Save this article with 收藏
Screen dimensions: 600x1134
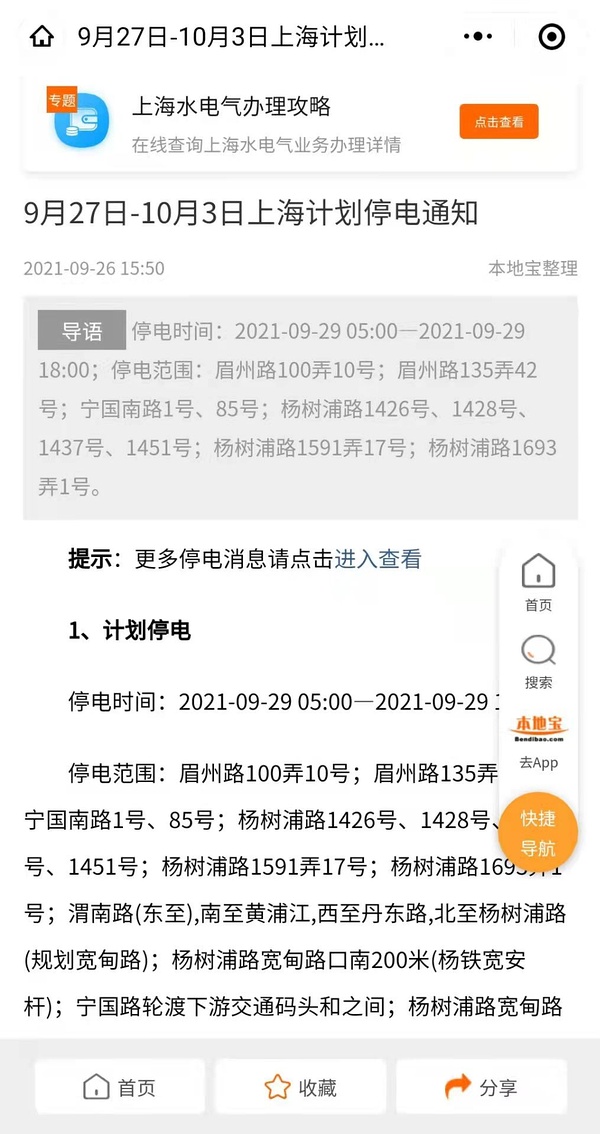tap(300, 1087)
